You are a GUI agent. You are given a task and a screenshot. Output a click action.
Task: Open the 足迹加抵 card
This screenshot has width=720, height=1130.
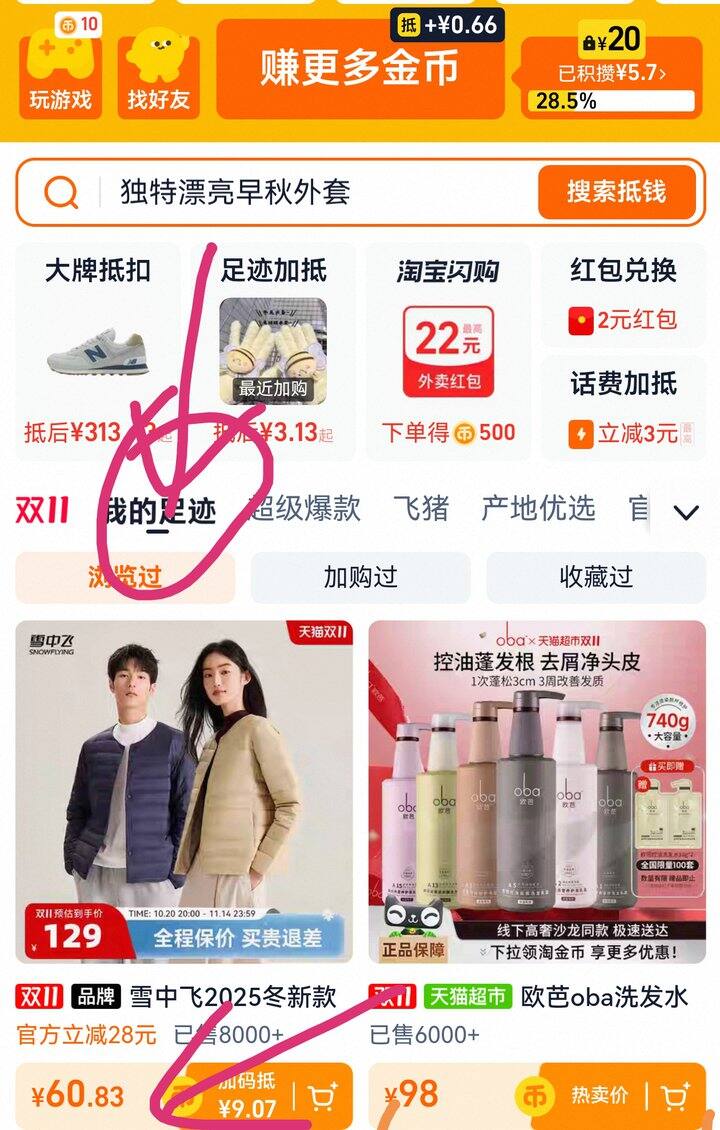tap(273, 345)
